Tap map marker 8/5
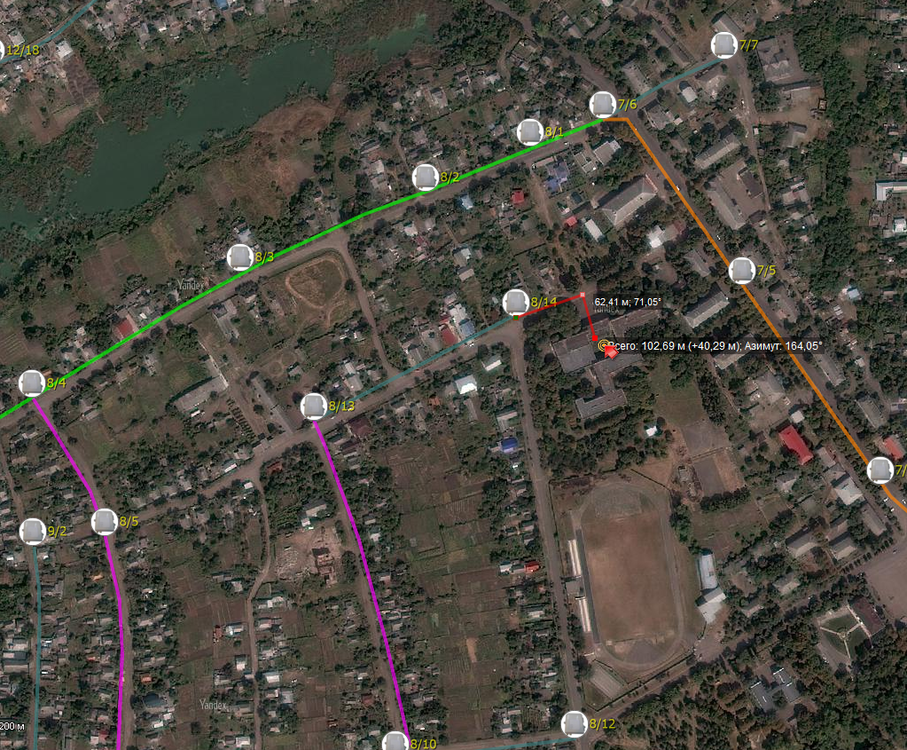Image resolution: width=907 pixels, height=750 pixels. pyautogui.click(x=105, y=521)
